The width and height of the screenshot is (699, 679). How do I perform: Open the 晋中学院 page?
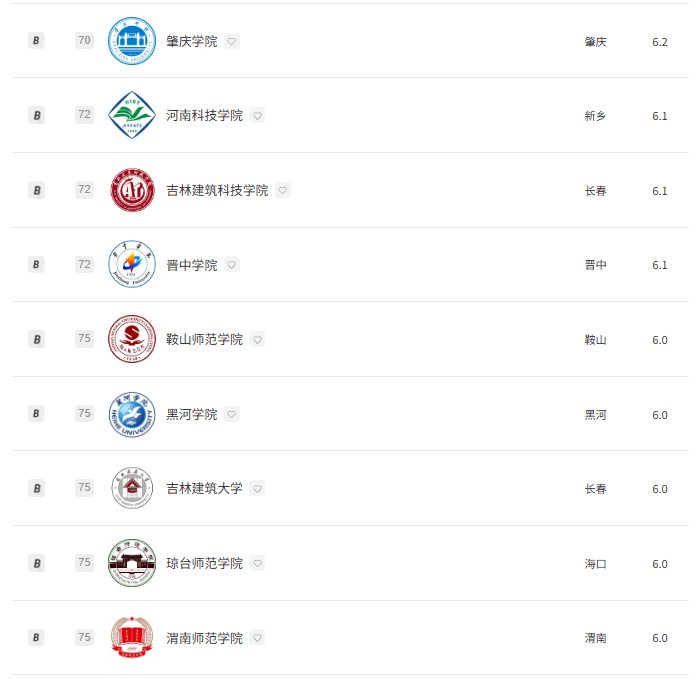(191, 265)
